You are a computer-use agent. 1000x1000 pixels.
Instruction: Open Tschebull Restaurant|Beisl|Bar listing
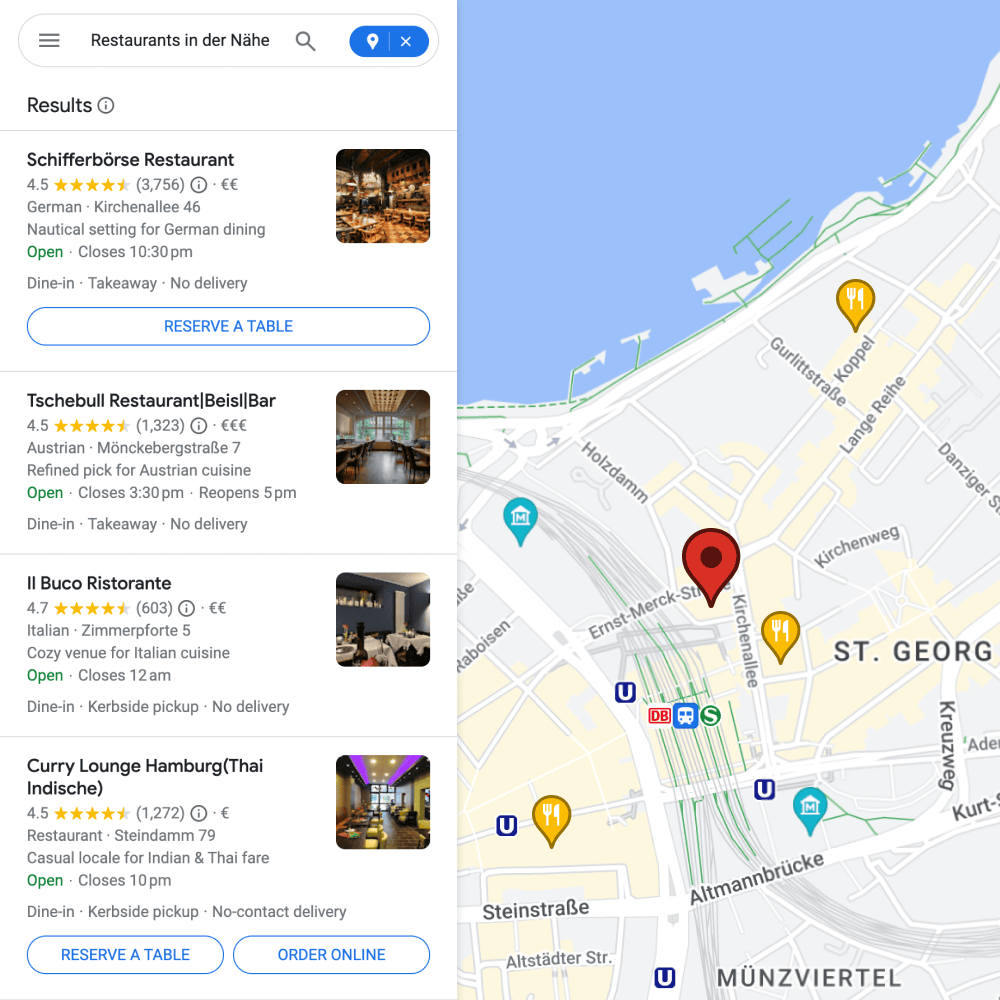point(151,401)
